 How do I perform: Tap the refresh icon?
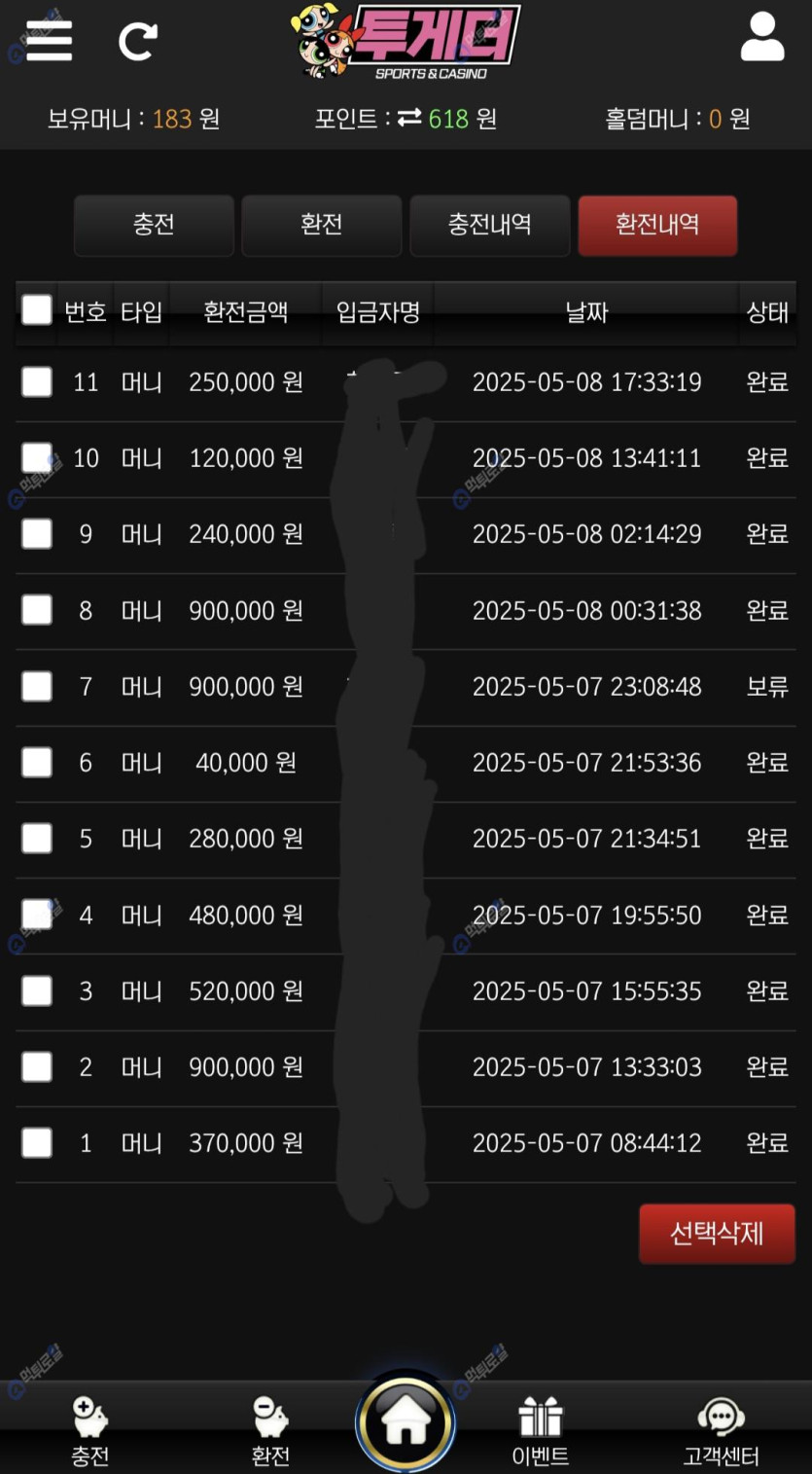[137, 41]
